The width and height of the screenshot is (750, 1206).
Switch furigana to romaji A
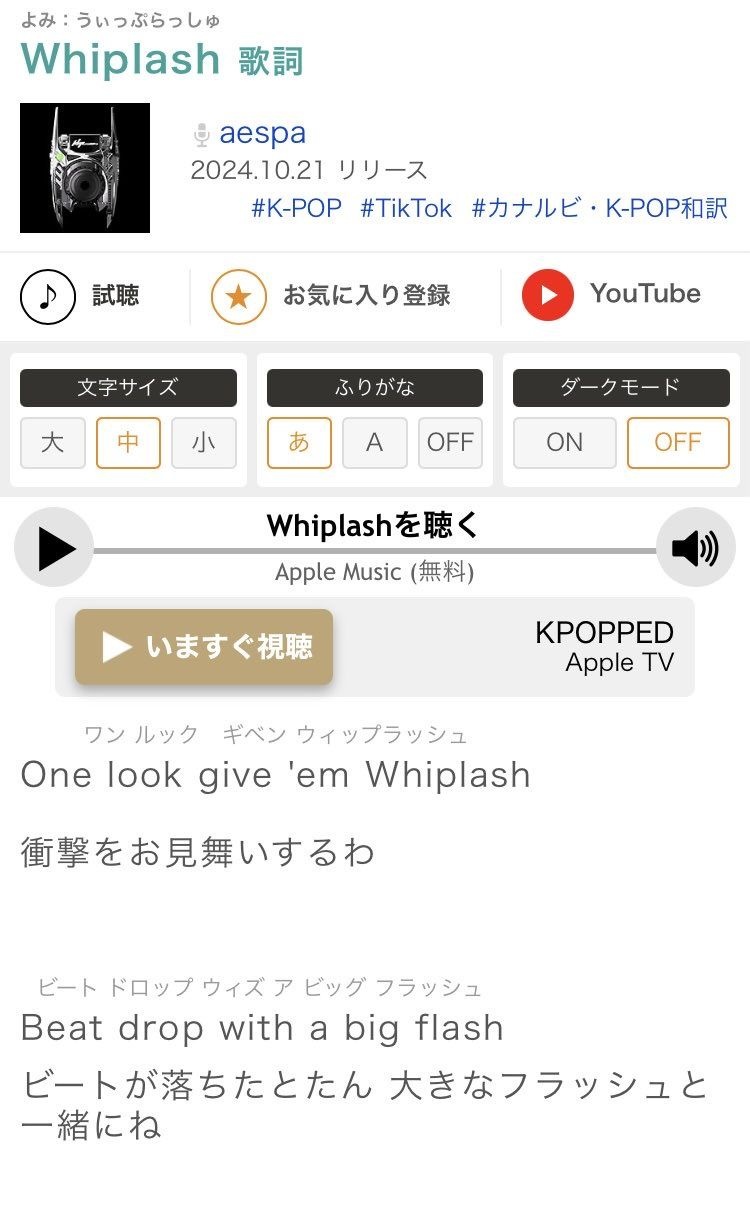point(374,443)
